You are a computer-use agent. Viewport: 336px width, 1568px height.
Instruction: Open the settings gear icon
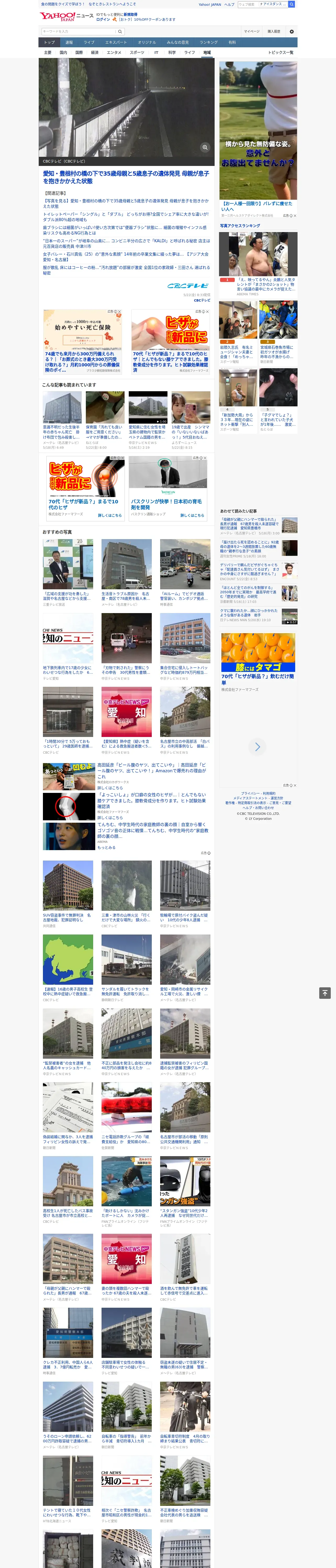(x=292, y=32)
